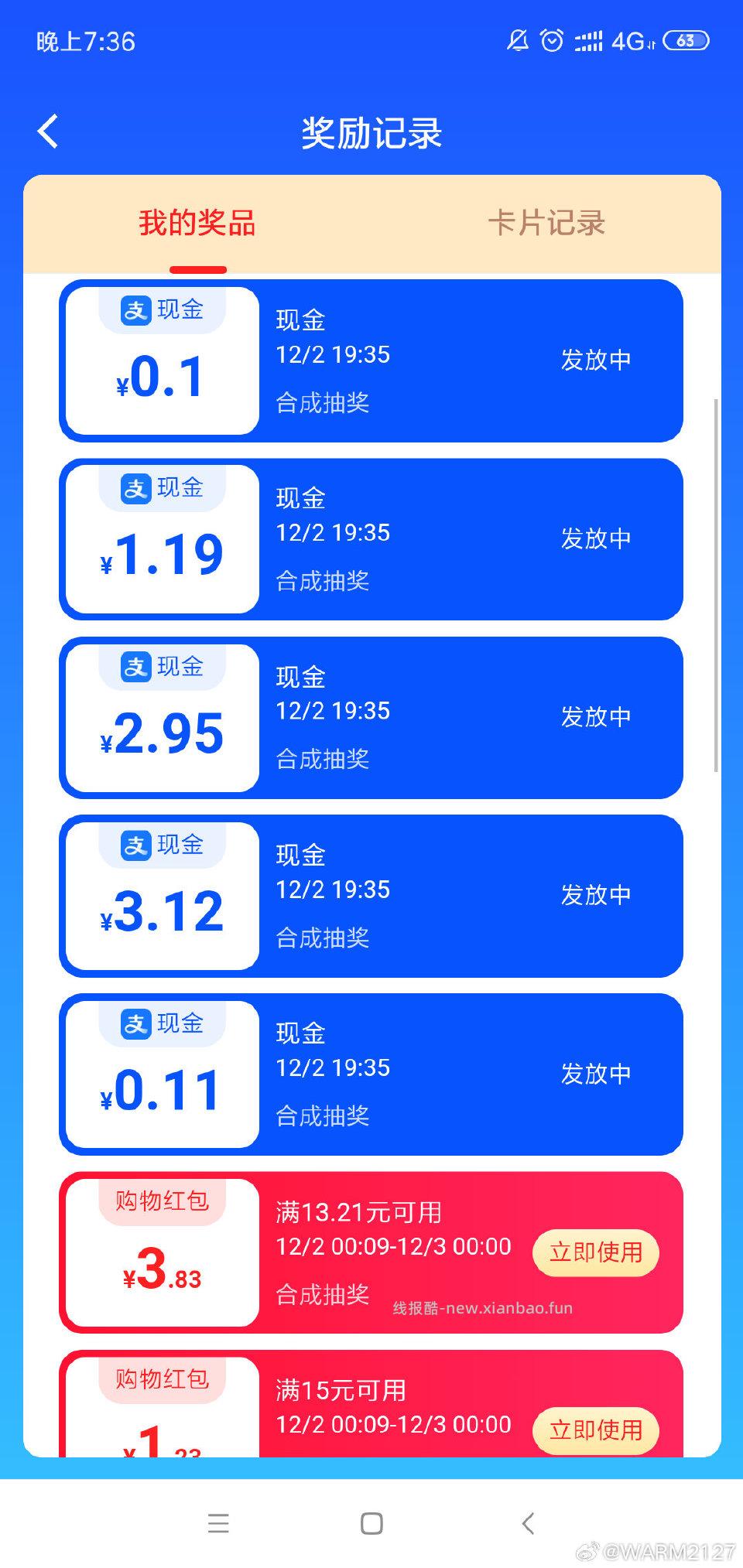Tap 立即使用 on the ¥3.83 shopping red packet
Image resolution: width=743 pixels, height=1568 pixels.
(x=594, y=1252)
